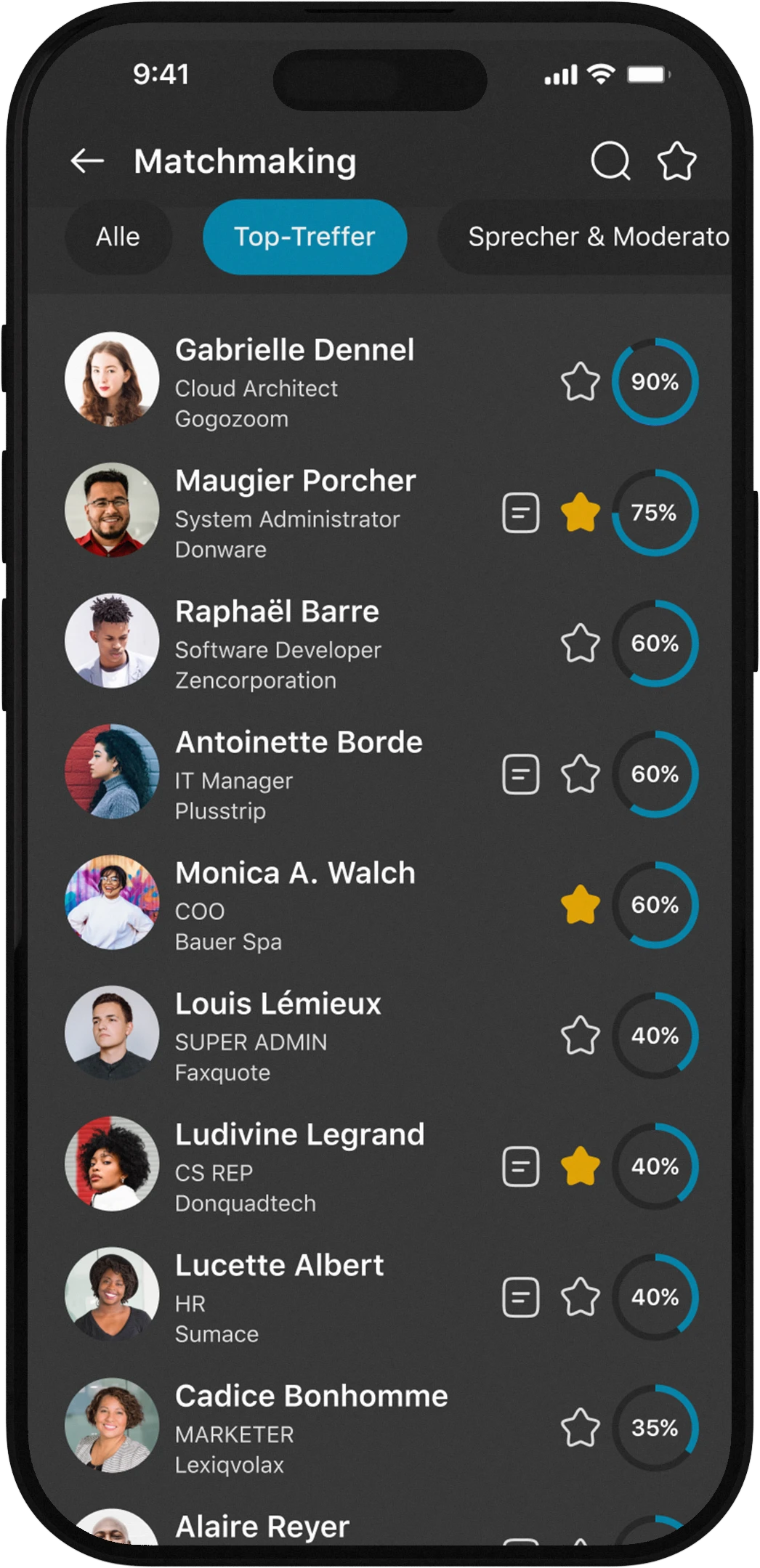Image resolution: width=760 pixels, height=1568 pixels.
Task: Open the note icon for Maugier Porcher
Action: pos(521,513)
